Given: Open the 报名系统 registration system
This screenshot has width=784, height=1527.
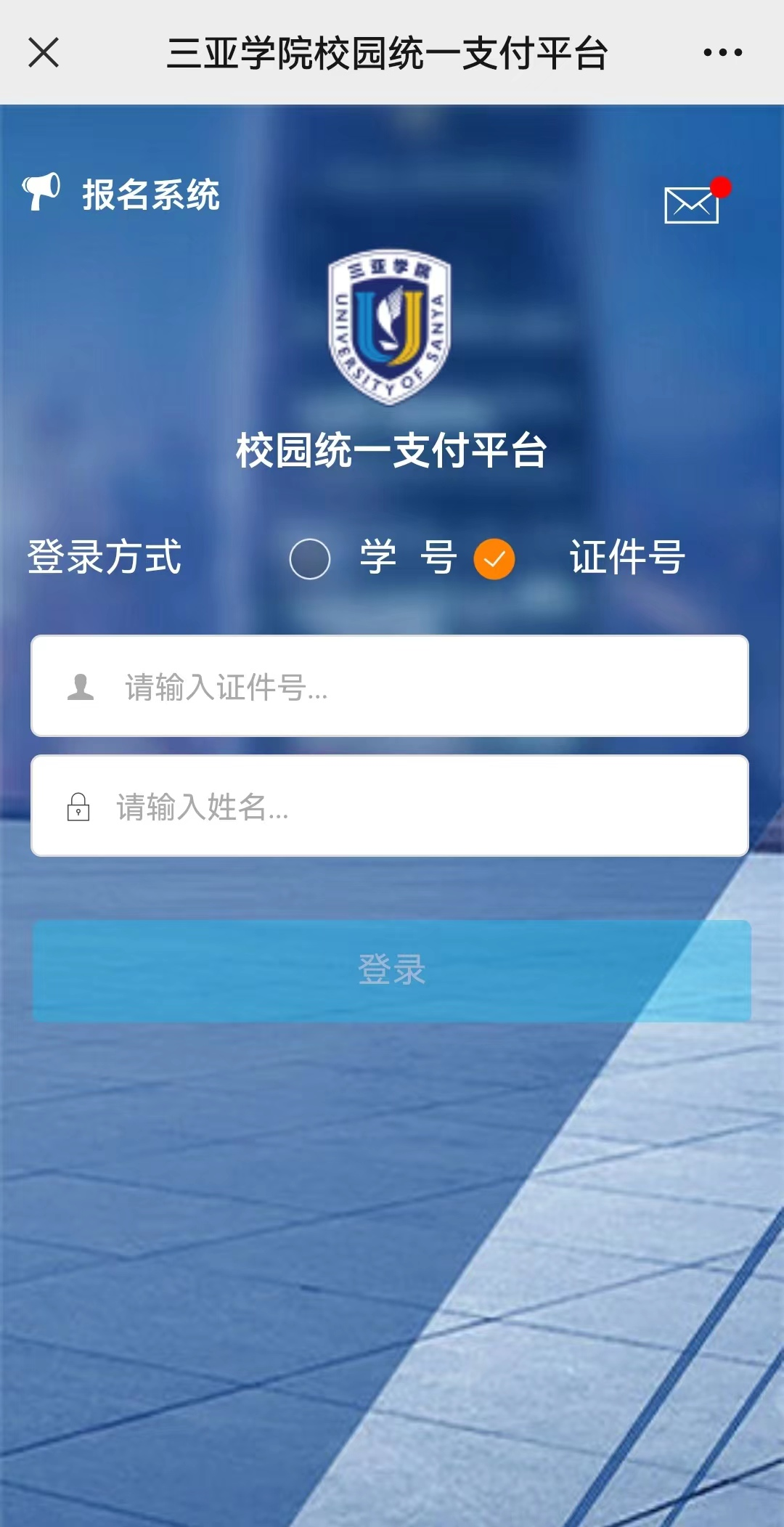Looking at the screenshot, I should tap(150, 195).
